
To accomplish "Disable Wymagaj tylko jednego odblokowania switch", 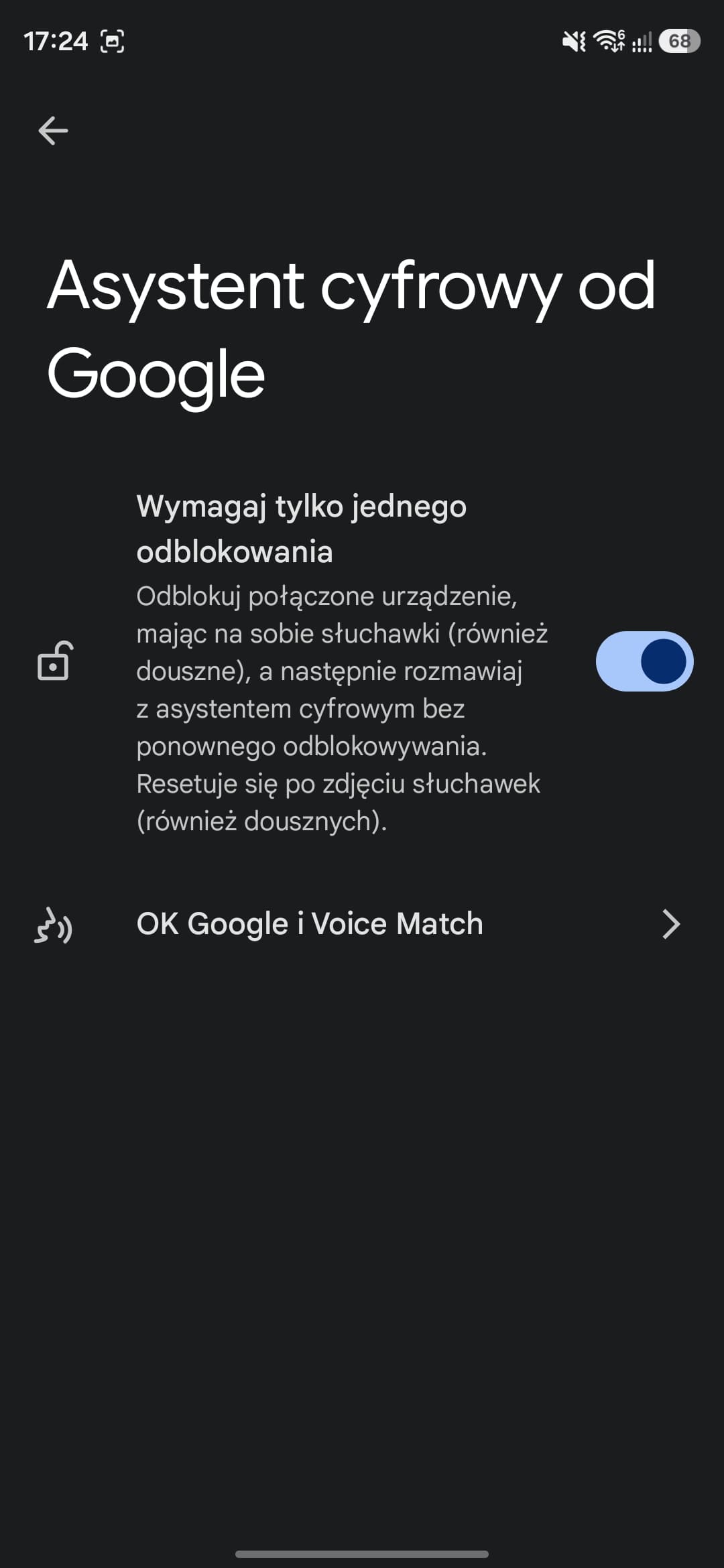I will pyautogui.click(x=644, y=661).
